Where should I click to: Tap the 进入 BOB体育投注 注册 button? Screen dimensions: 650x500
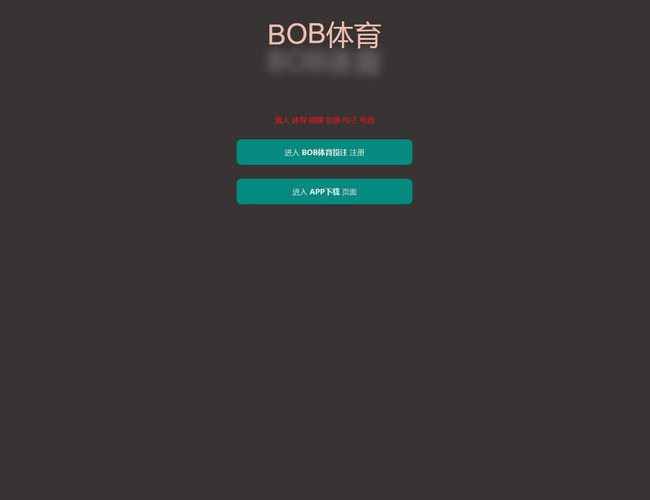(324, 152)
